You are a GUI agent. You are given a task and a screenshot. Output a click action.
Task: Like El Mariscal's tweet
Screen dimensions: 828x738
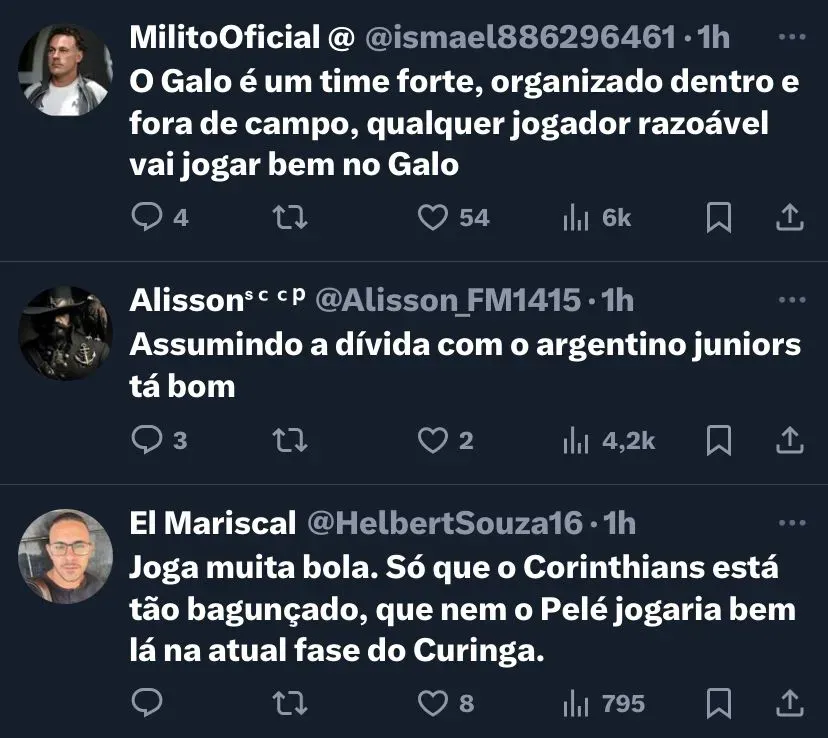pyautogui.click(x=432, y=703)
